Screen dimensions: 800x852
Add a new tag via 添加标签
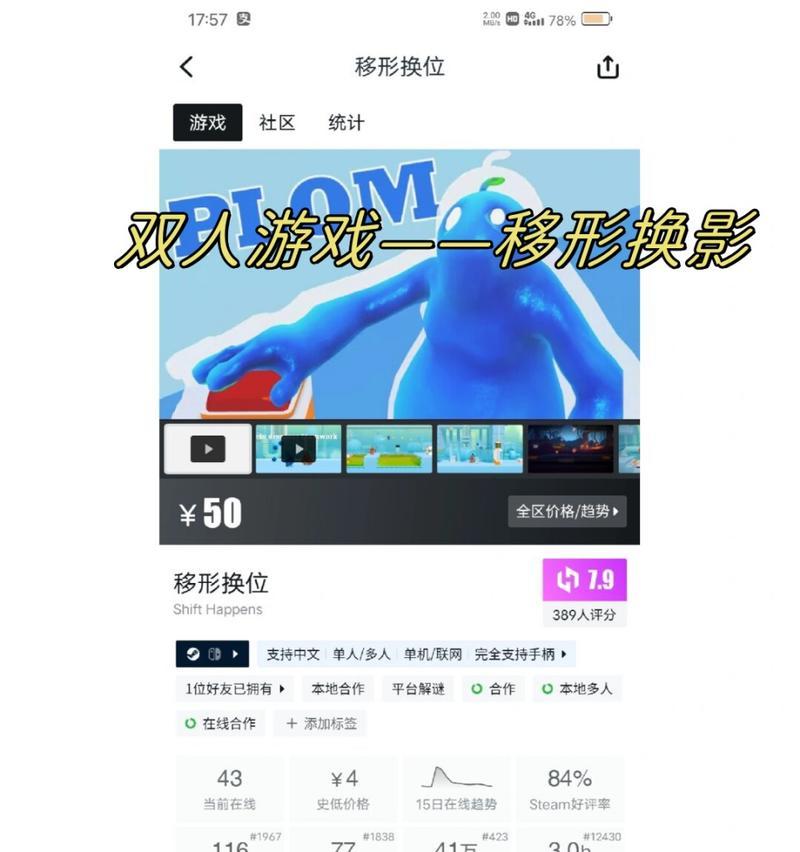321,723
